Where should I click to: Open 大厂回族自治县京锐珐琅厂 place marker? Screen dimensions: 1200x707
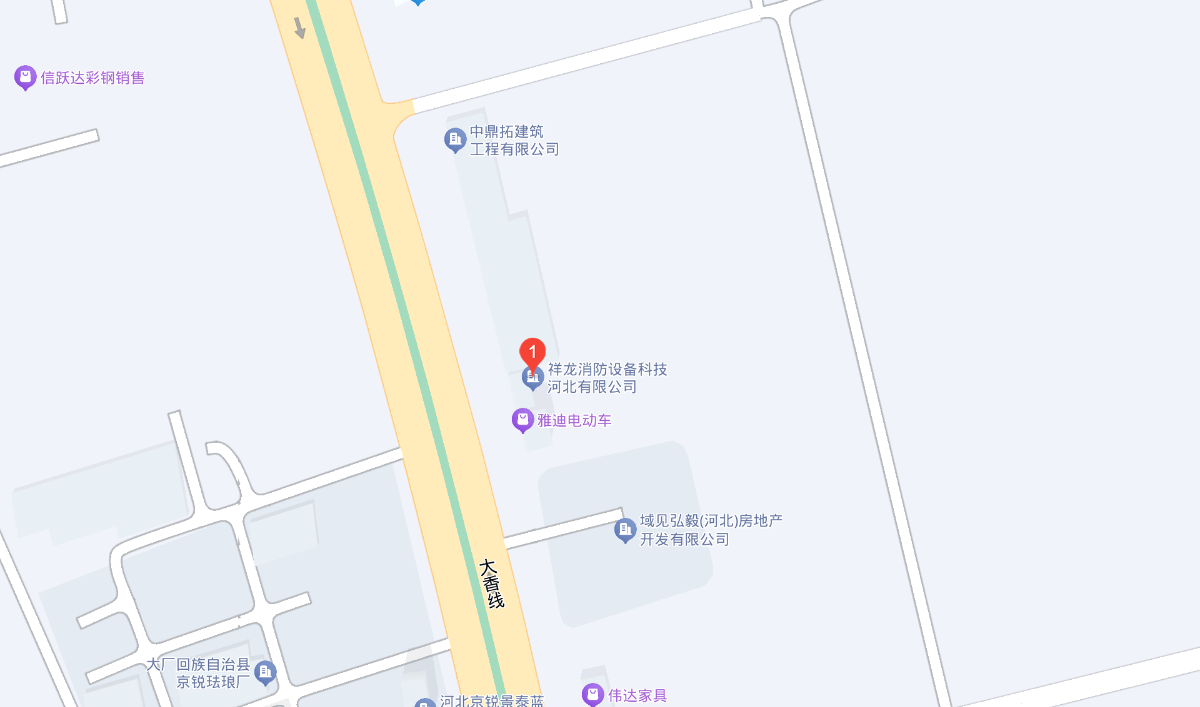click(x=265, y=672)
